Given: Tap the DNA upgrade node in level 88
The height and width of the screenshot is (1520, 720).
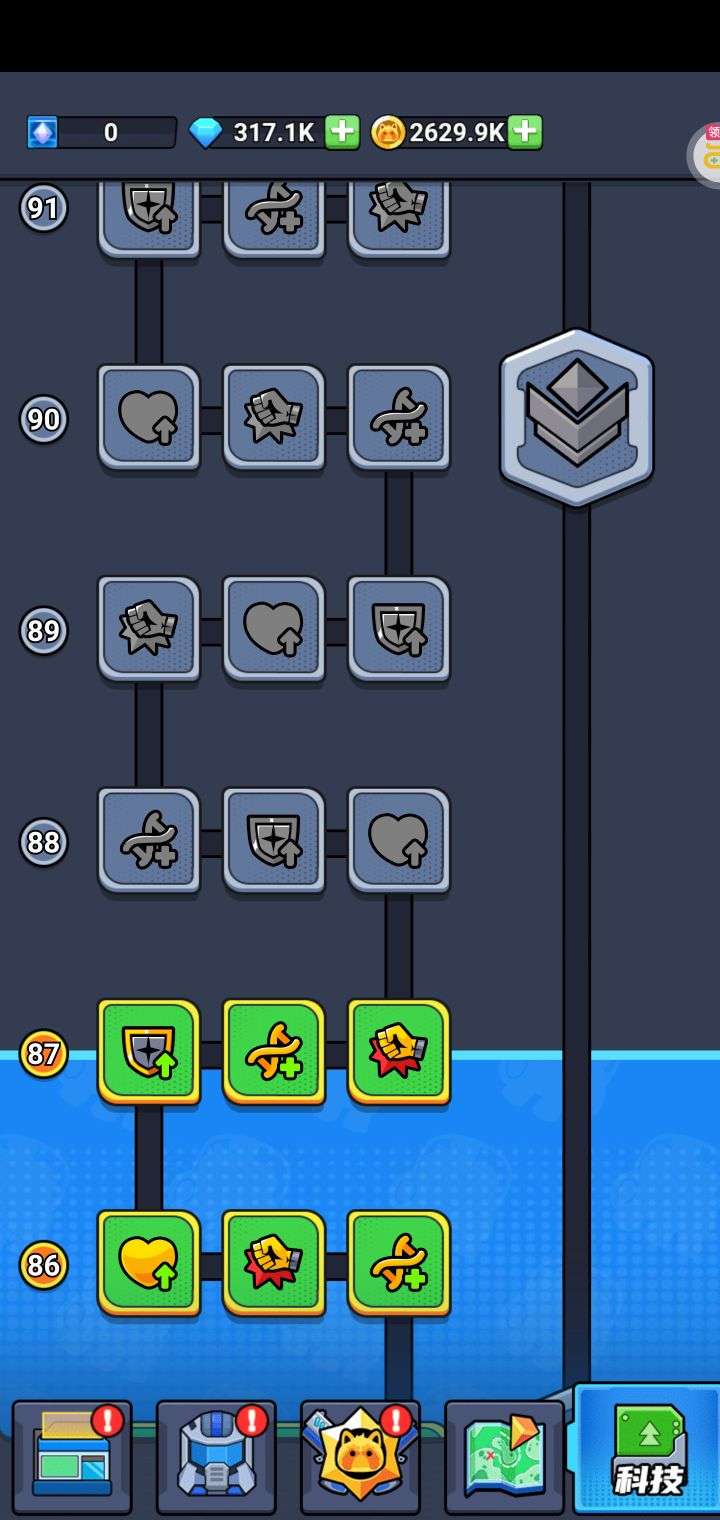Looking at the screenshot, I should click(x=149, y=840).
